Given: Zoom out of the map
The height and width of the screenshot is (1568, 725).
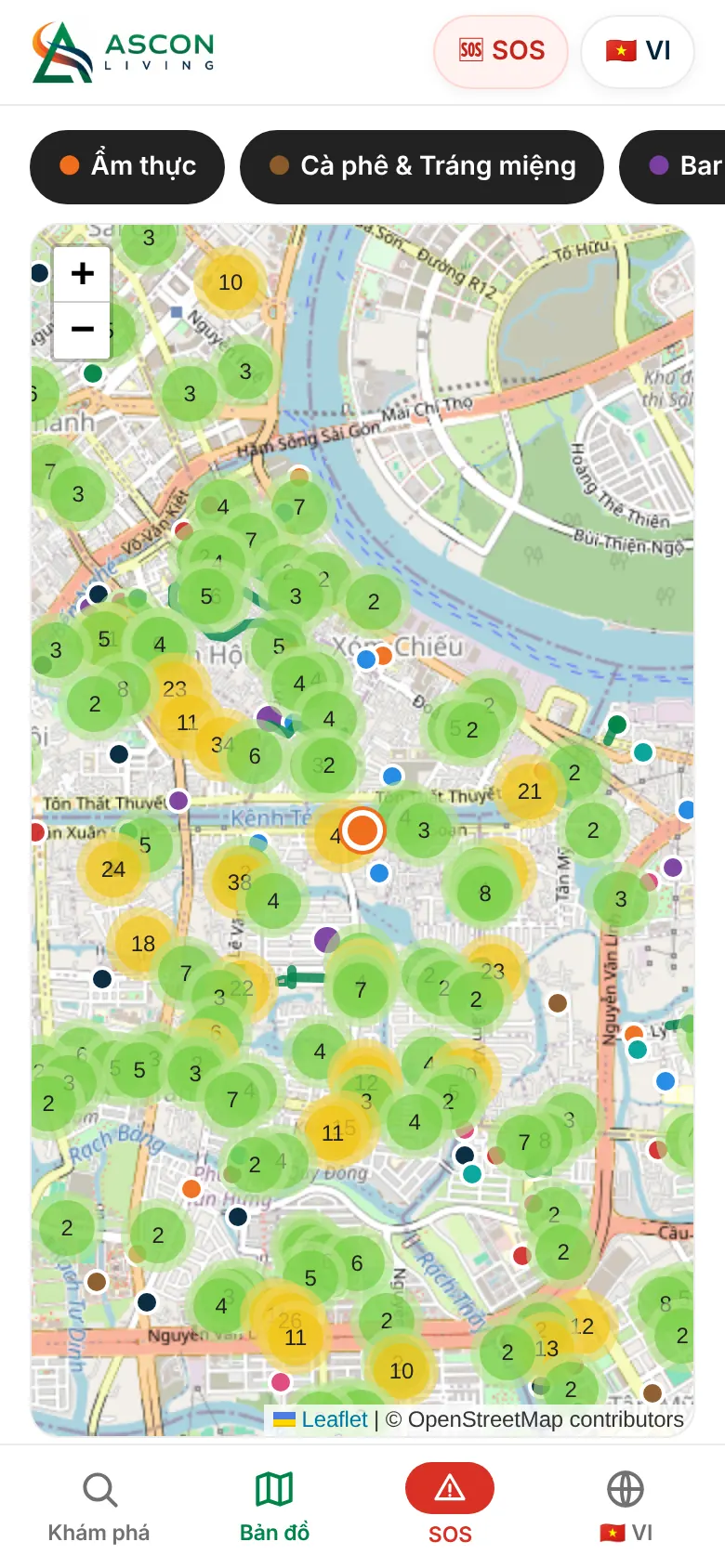Looking at the screenshot, I should point(82,330).
